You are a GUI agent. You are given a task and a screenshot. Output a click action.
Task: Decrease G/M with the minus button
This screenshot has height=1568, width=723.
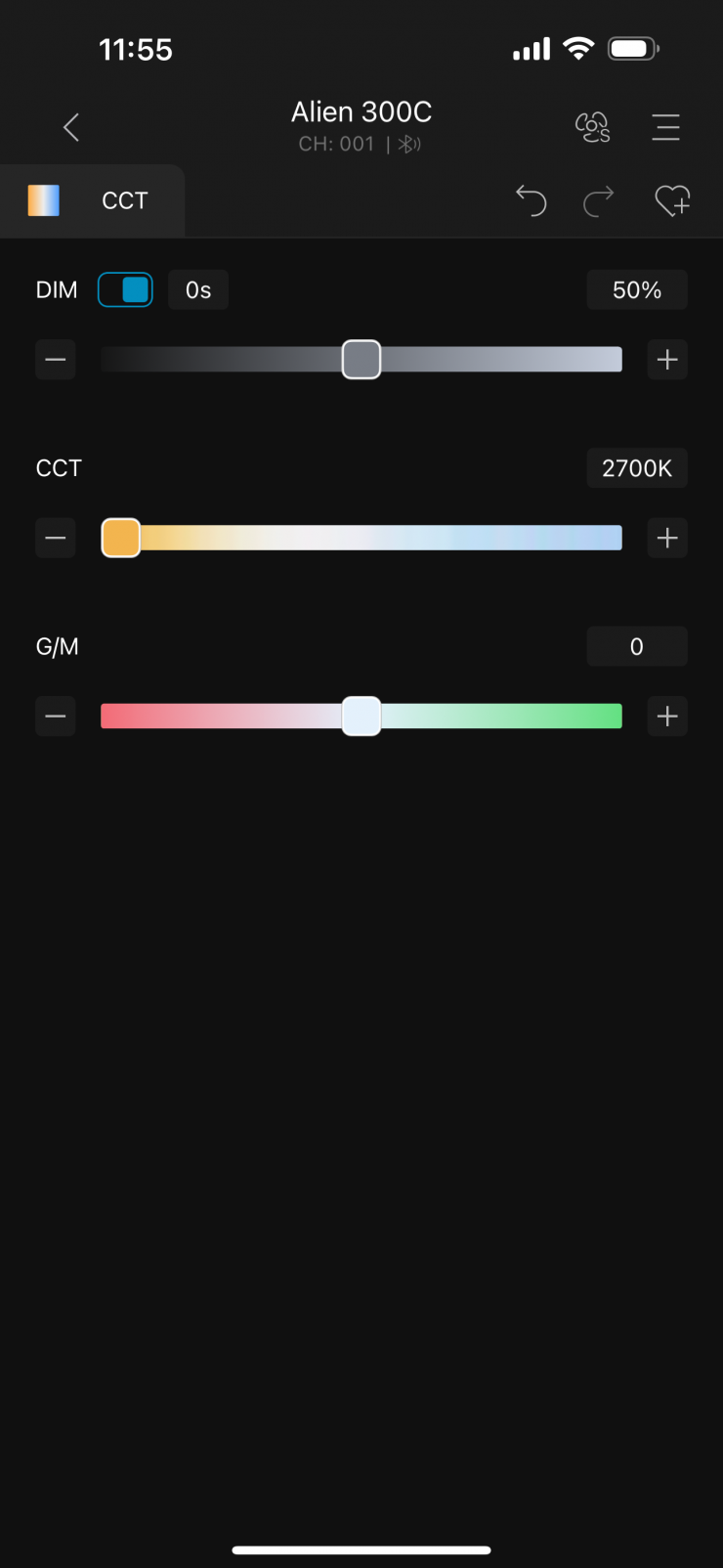point(56,717)
